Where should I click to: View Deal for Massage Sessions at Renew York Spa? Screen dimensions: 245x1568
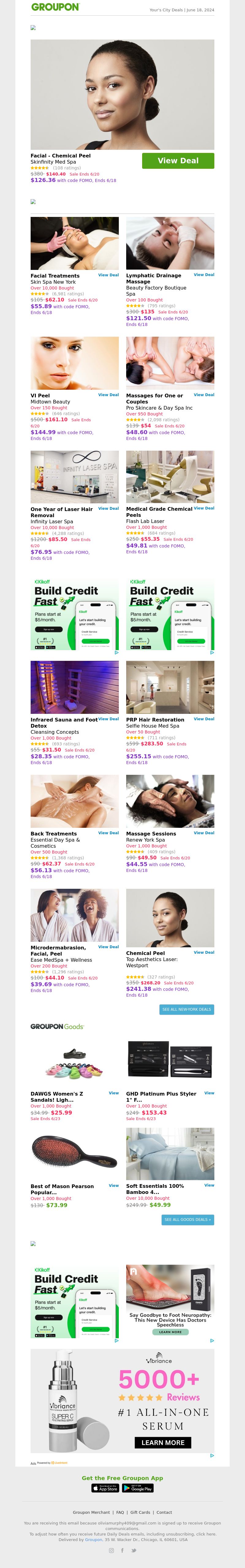pos(204,833)
